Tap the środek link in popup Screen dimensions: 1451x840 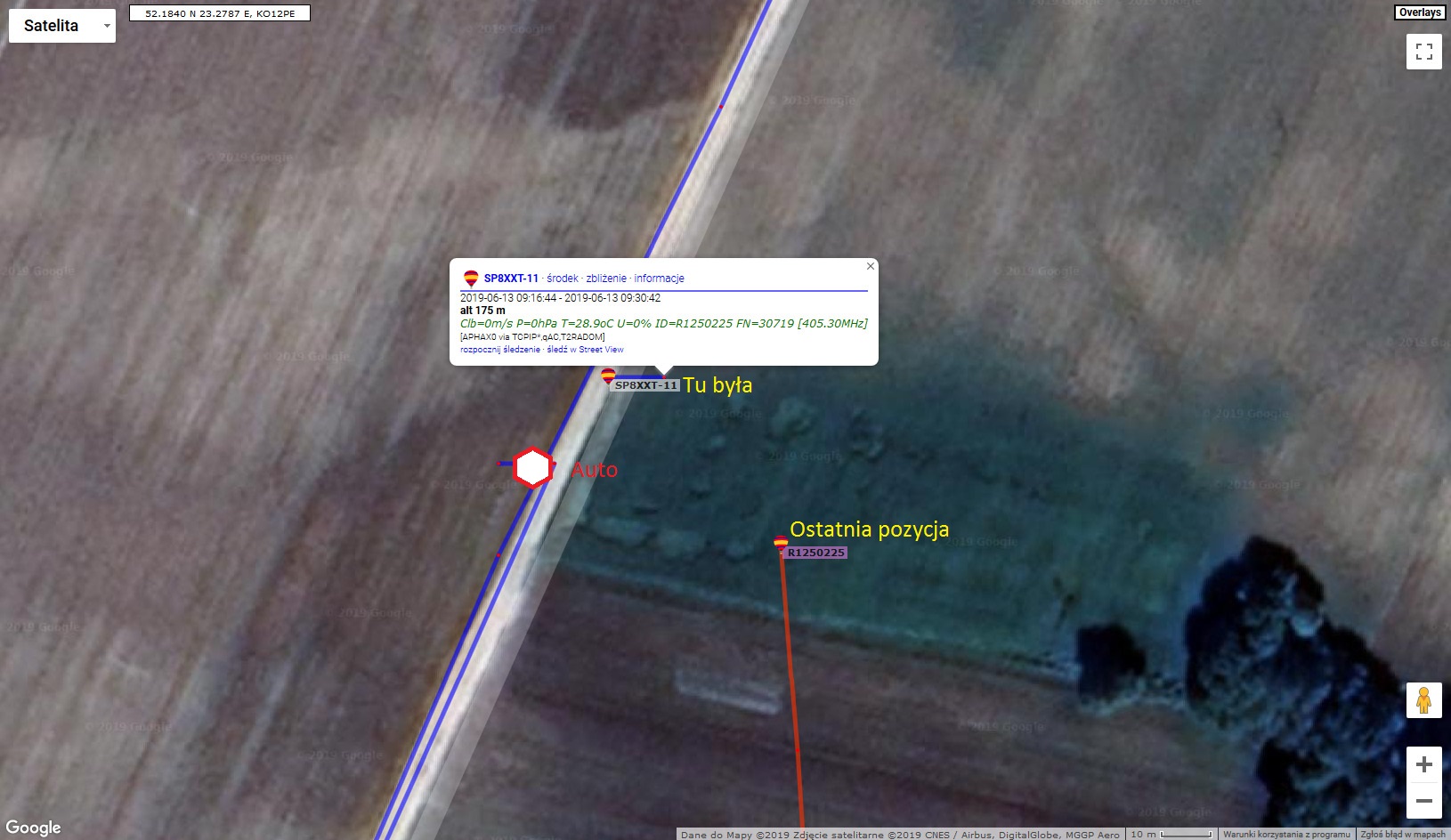click(x=563, y=279)
